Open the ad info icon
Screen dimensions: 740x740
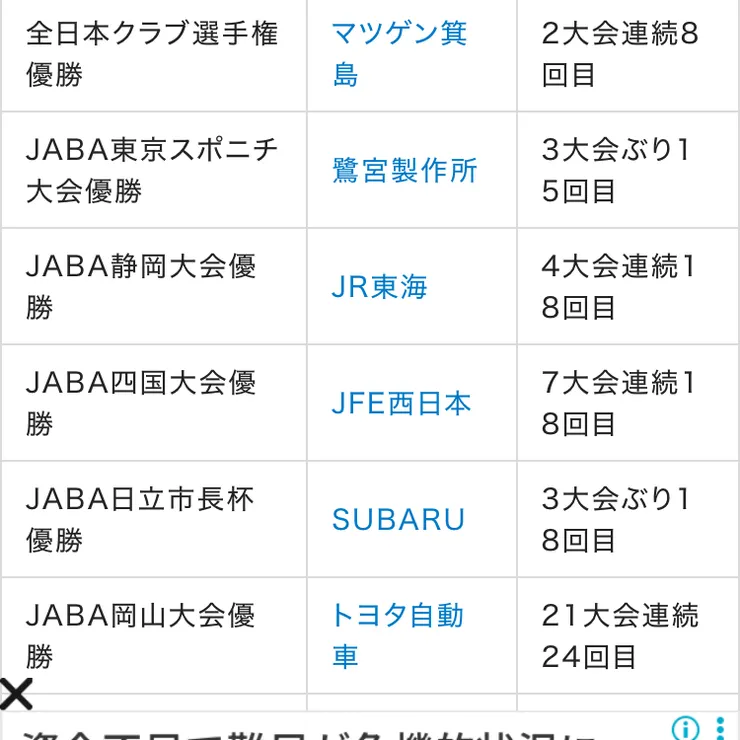684,727
